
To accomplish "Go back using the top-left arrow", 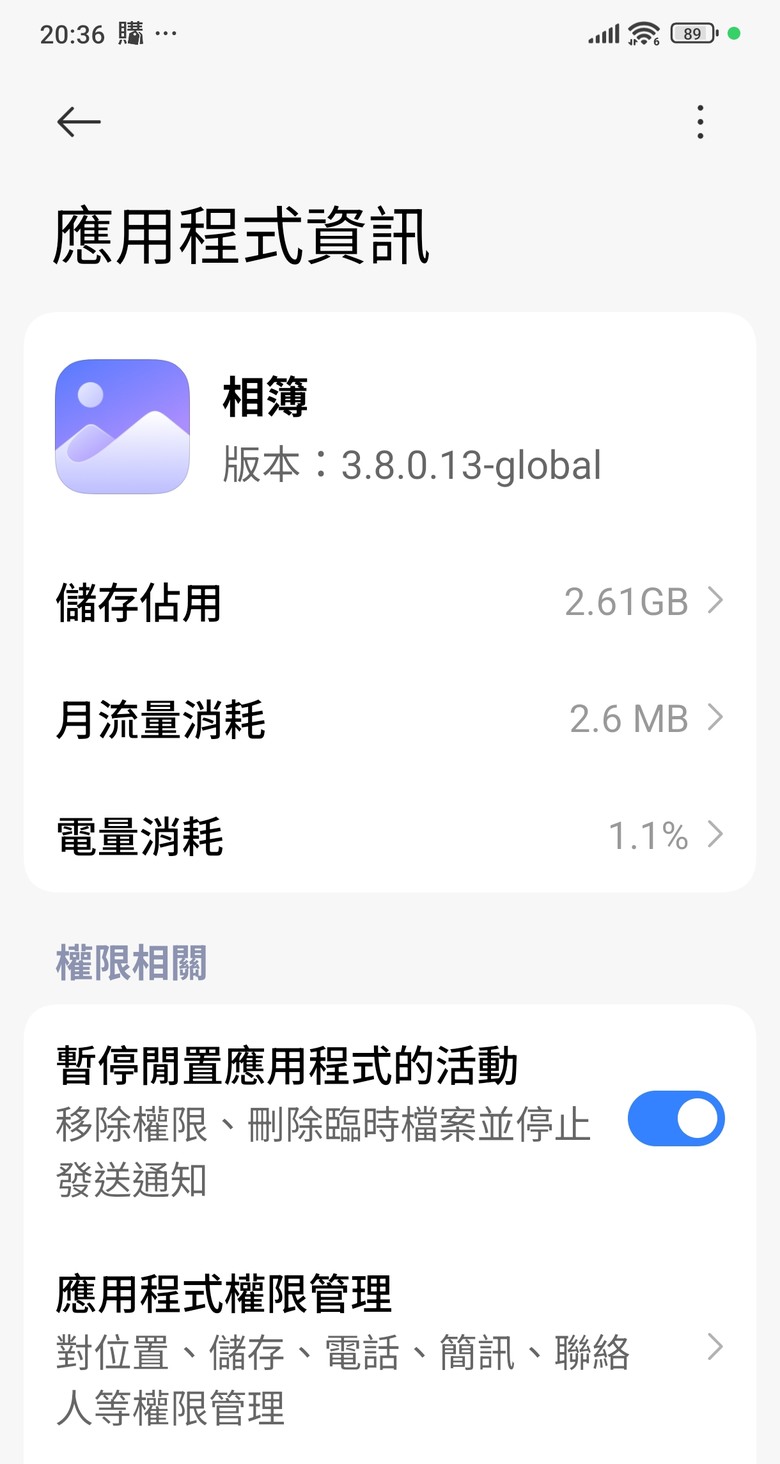I will (79, 122).
